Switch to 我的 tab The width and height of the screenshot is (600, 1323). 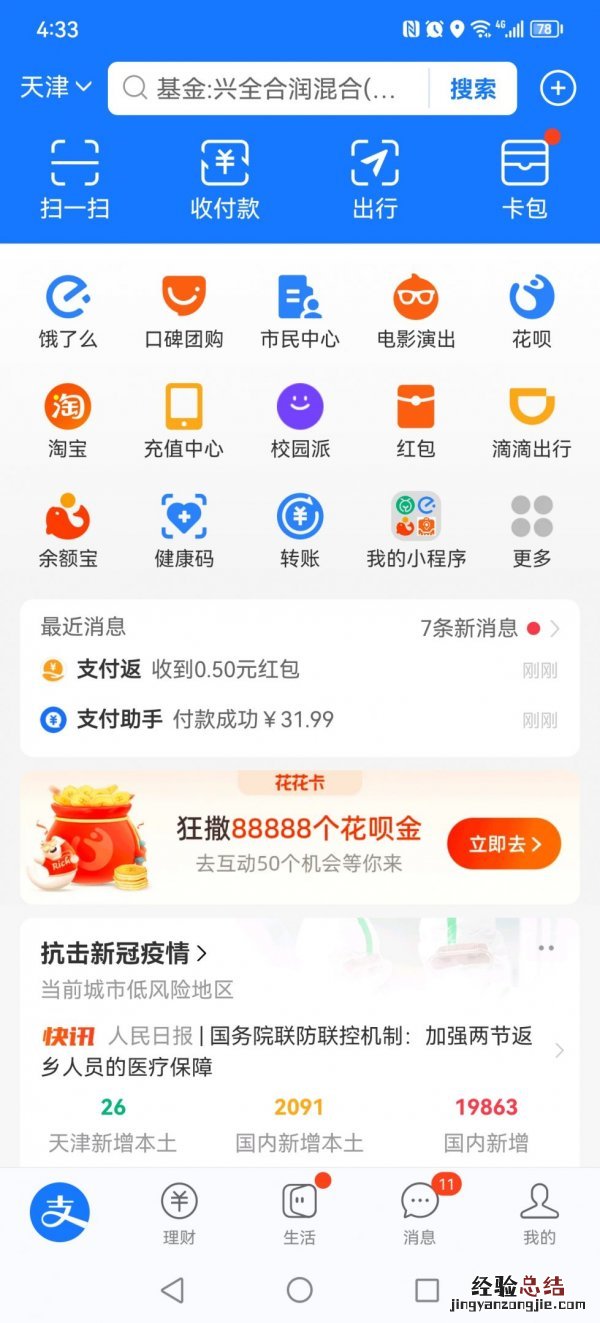click(539, 1212)
